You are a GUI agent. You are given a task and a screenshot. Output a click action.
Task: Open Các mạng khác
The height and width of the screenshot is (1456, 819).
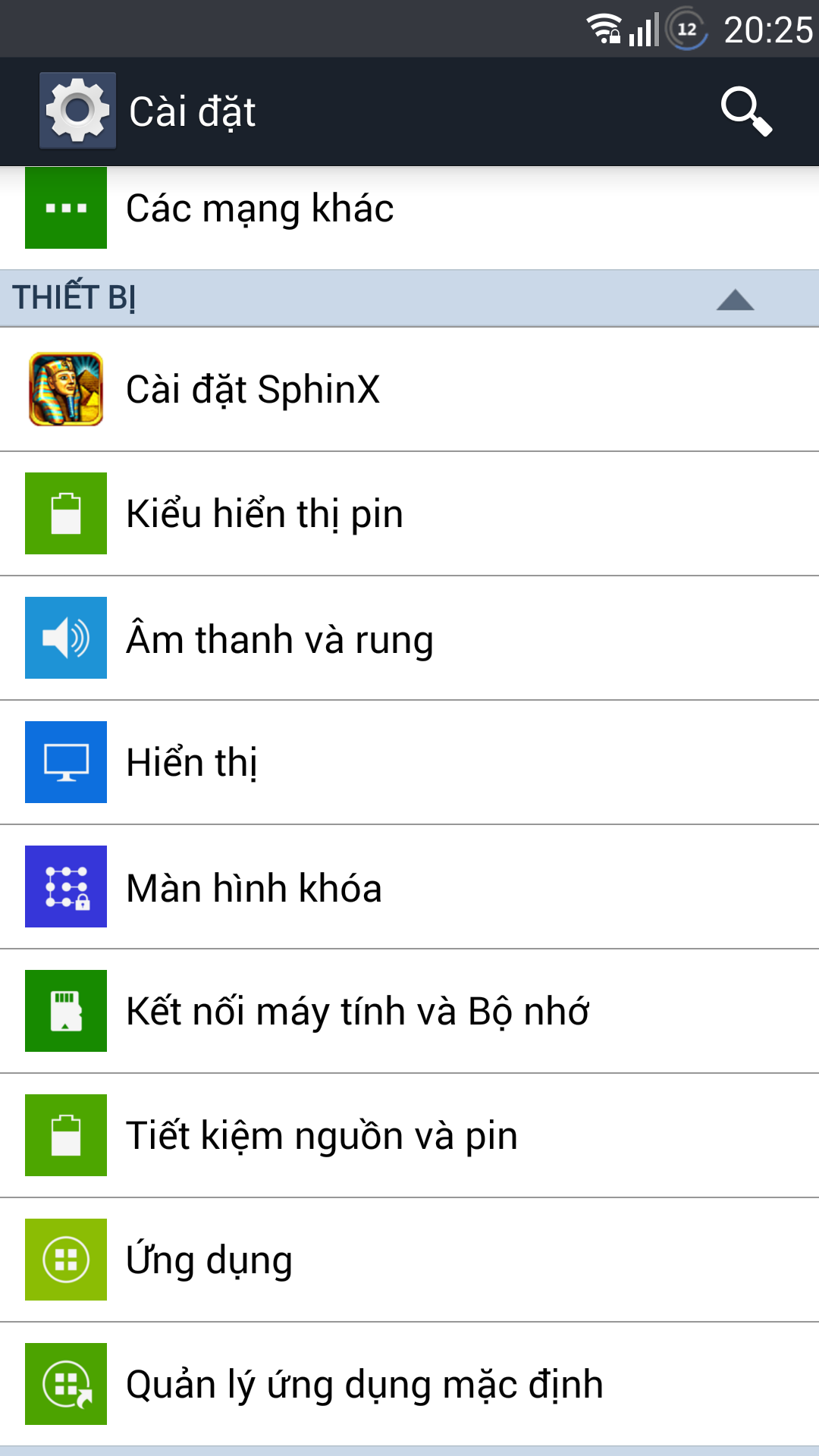tap(409, 217)
